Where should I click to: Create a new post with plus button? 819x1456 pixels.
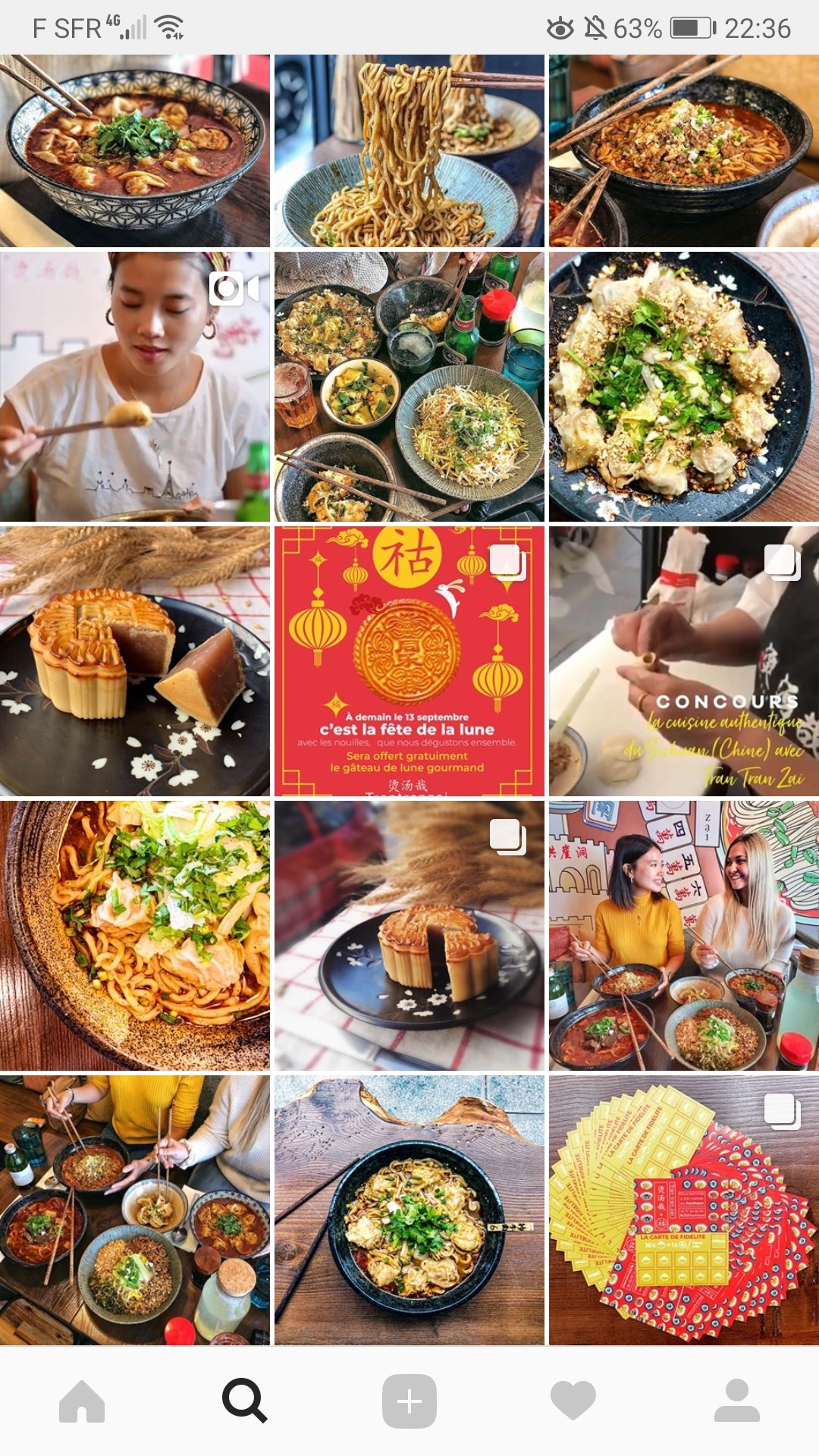(409, 1401)
